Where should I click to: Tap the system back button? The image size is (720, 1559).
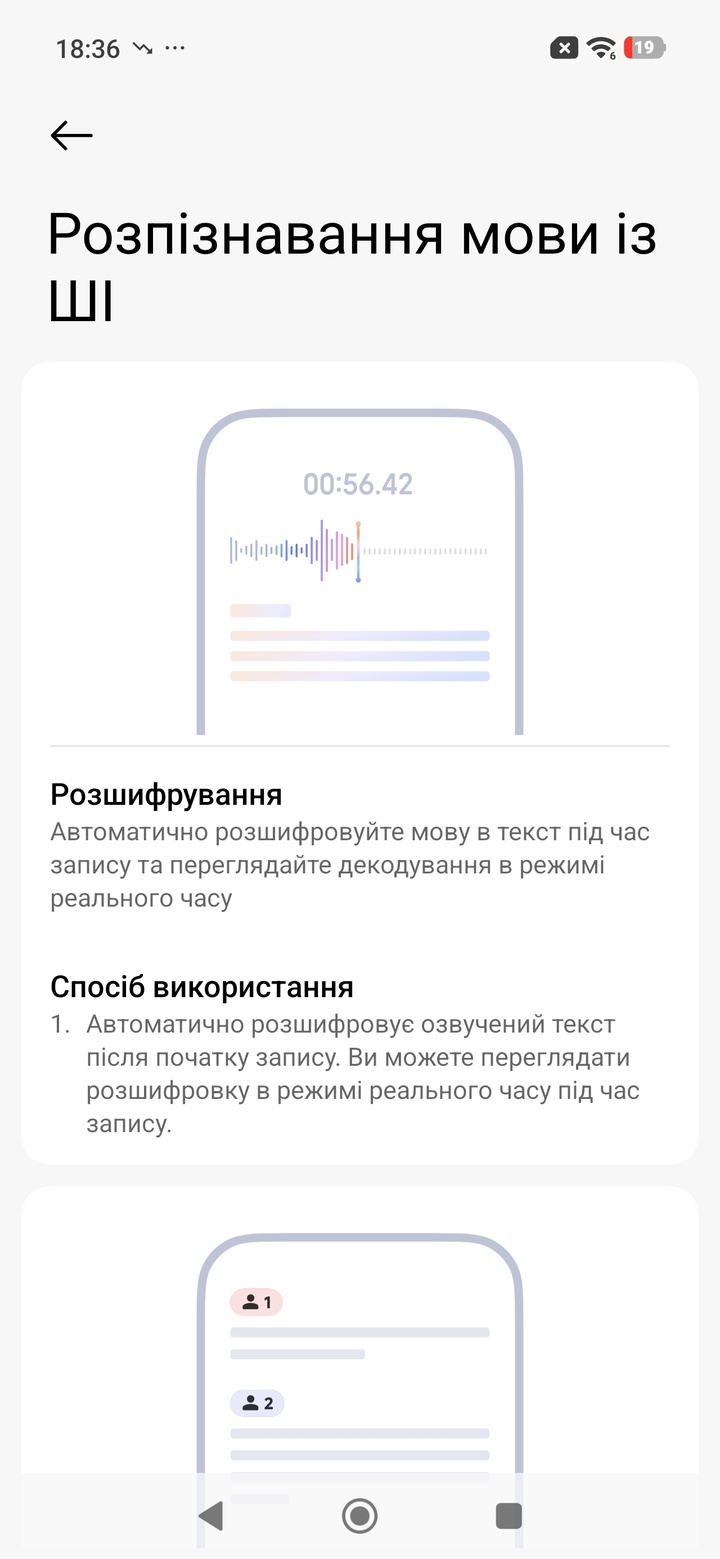tap(210, 1516)
